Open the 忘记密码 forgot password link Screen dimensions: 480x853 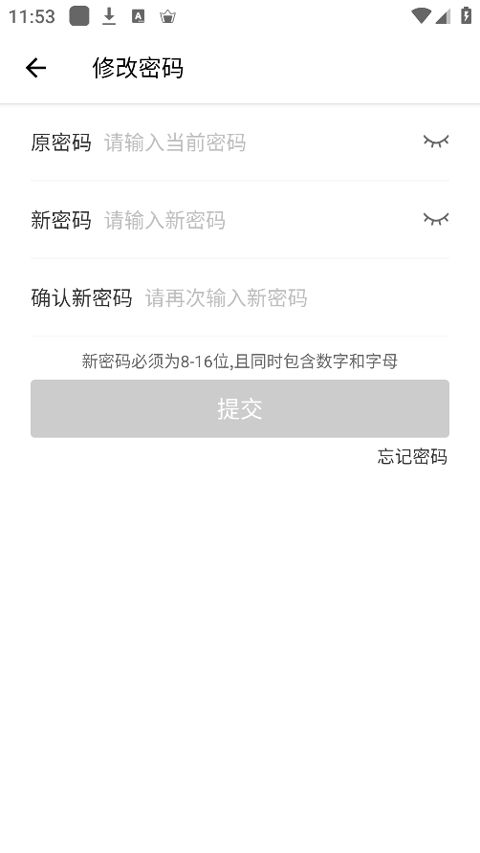pos(413,456)
